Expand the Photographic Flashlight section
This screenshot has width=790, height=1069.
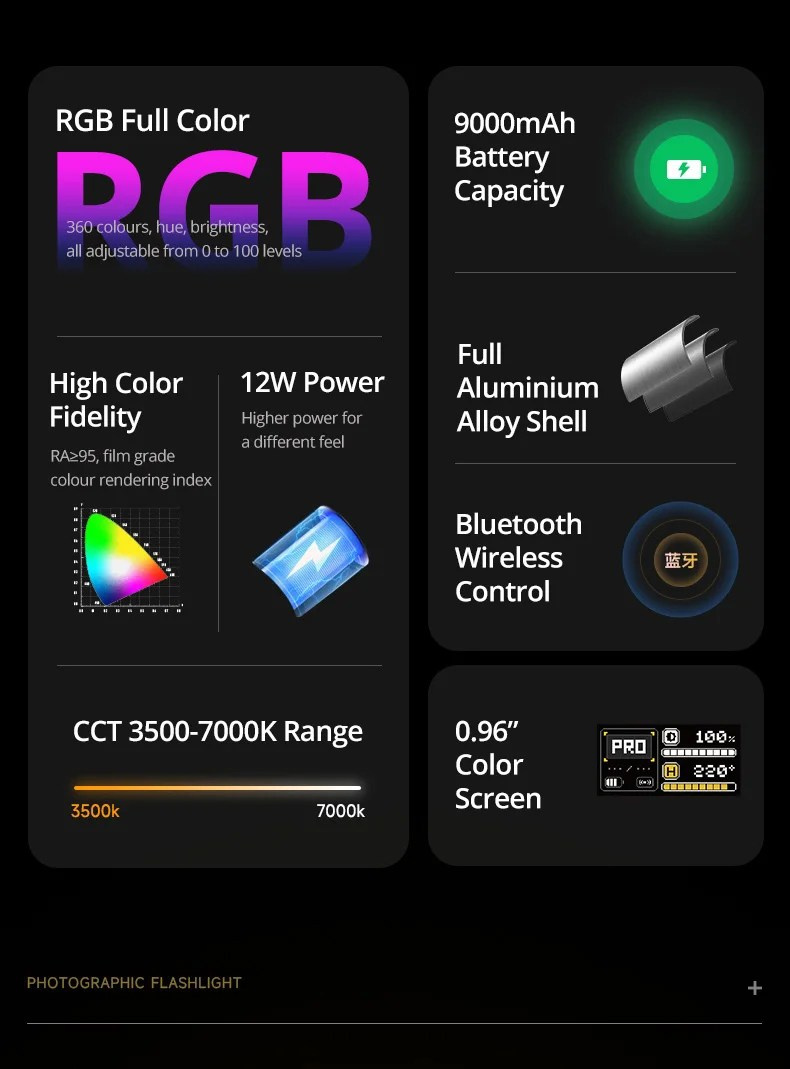click(754, 988)
